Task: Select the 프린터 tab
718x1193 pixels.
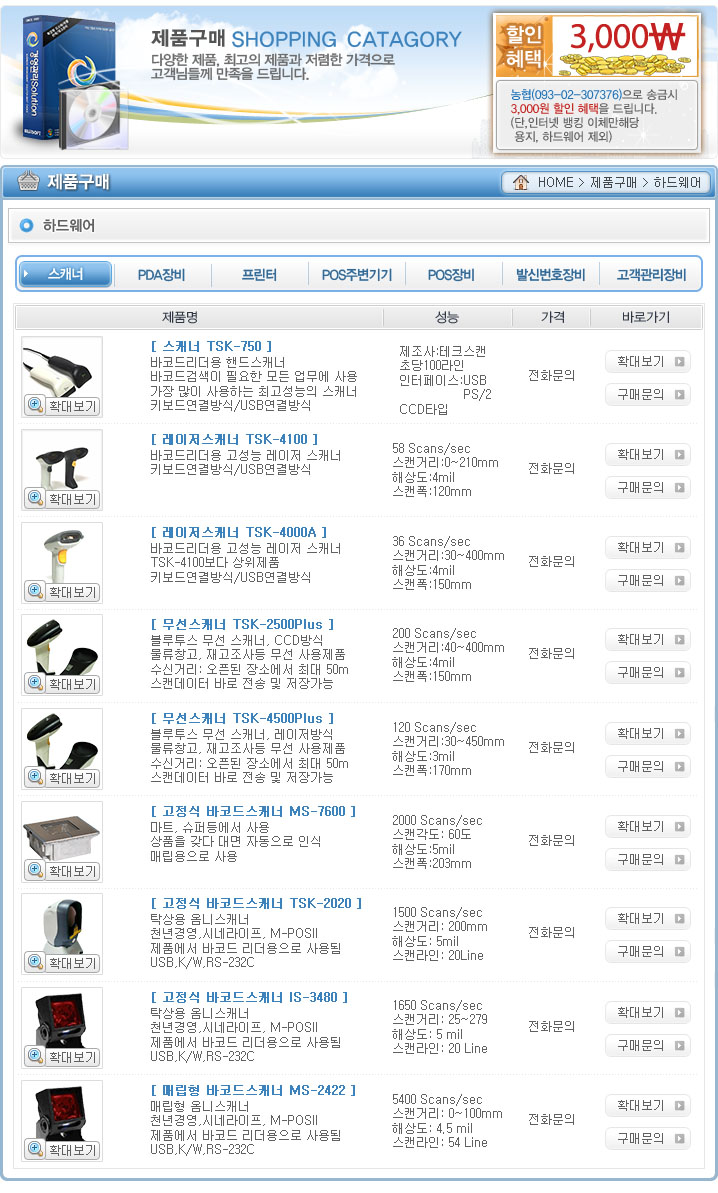Action: tap(259, 275)
